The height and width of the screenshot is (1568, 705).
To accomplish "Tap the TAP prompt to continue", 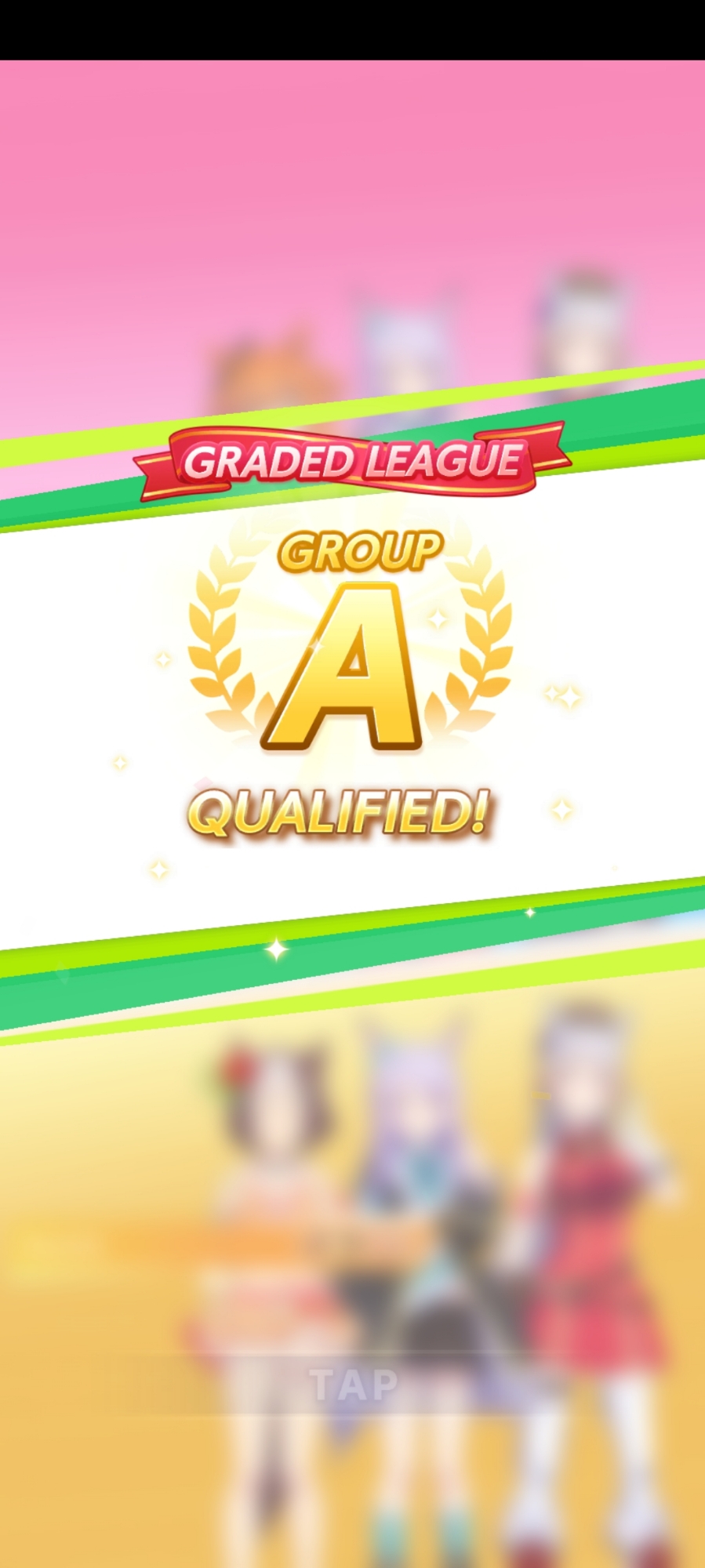I will [x=353, y=1385].
